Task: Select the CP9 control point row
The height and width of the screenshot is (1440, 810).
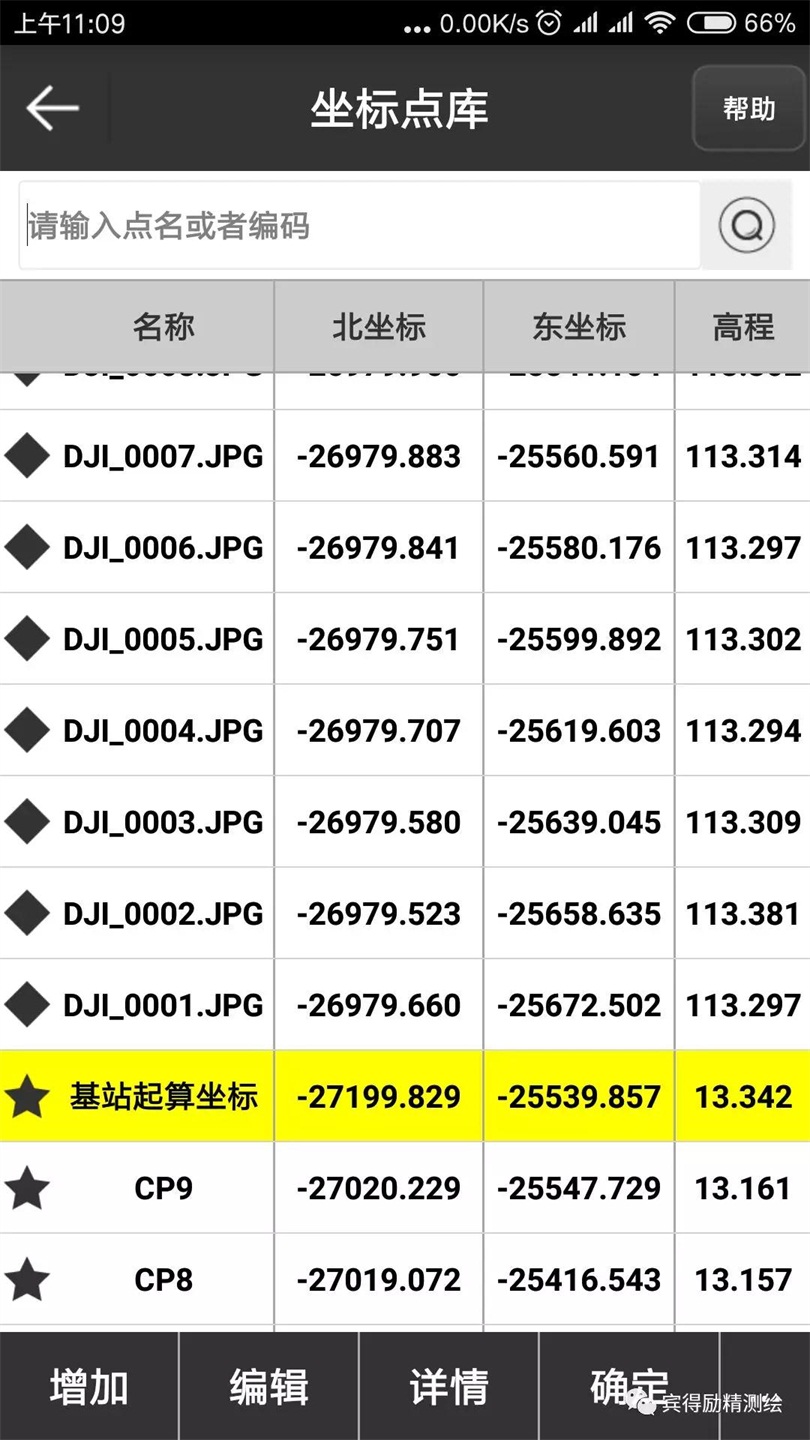Action: pos(163,1188)
